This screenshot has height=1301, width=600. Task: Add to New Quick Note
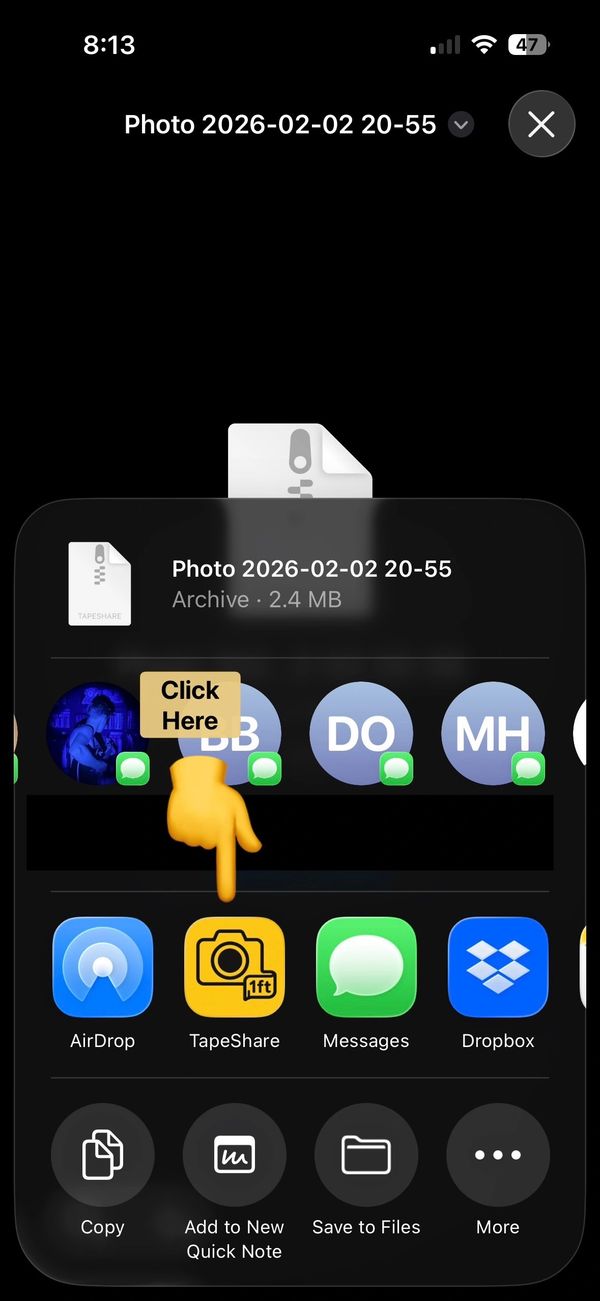[x=234, y=1156]
